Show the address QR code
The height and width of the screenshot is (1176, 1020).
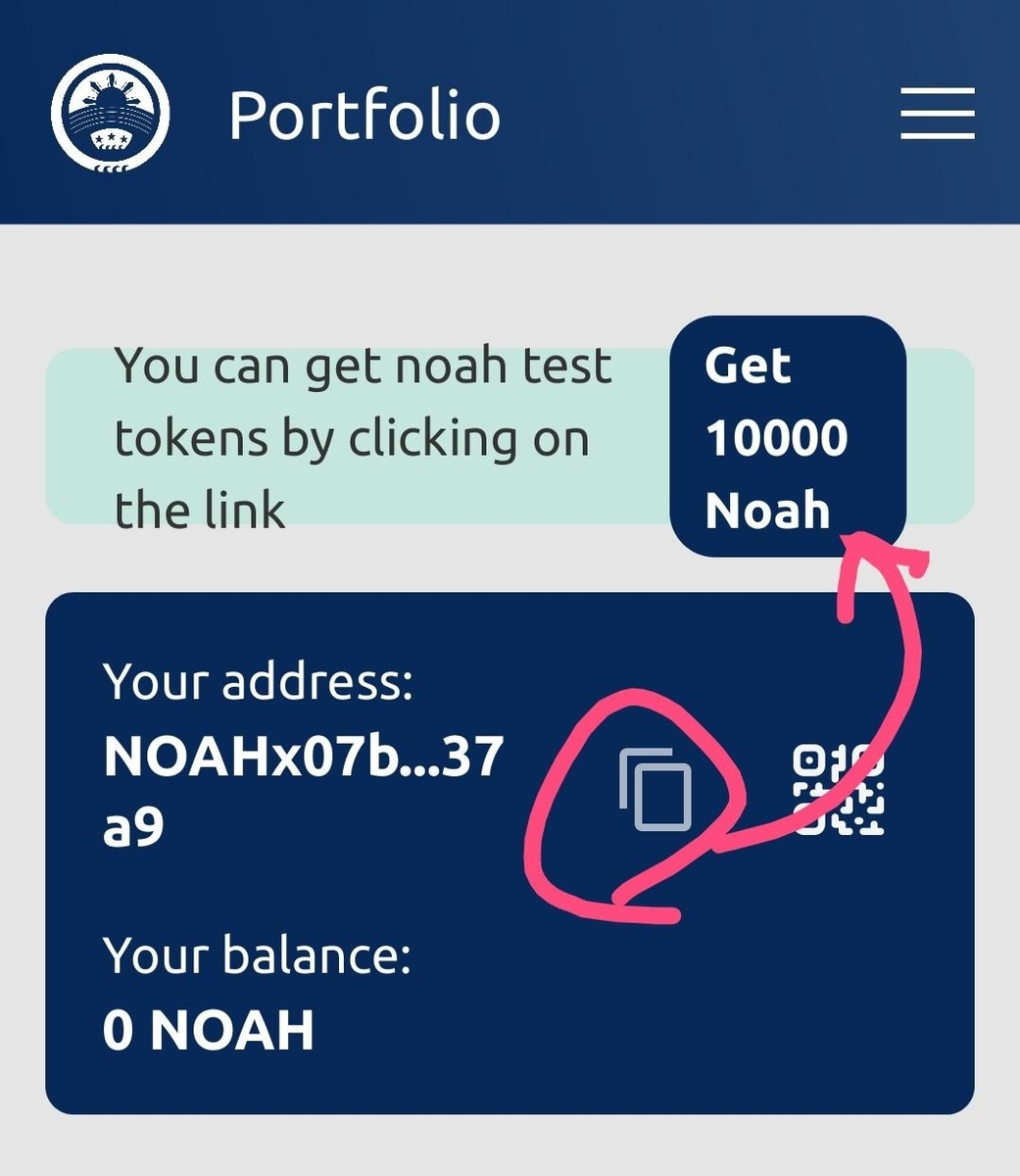click(837, 789)
